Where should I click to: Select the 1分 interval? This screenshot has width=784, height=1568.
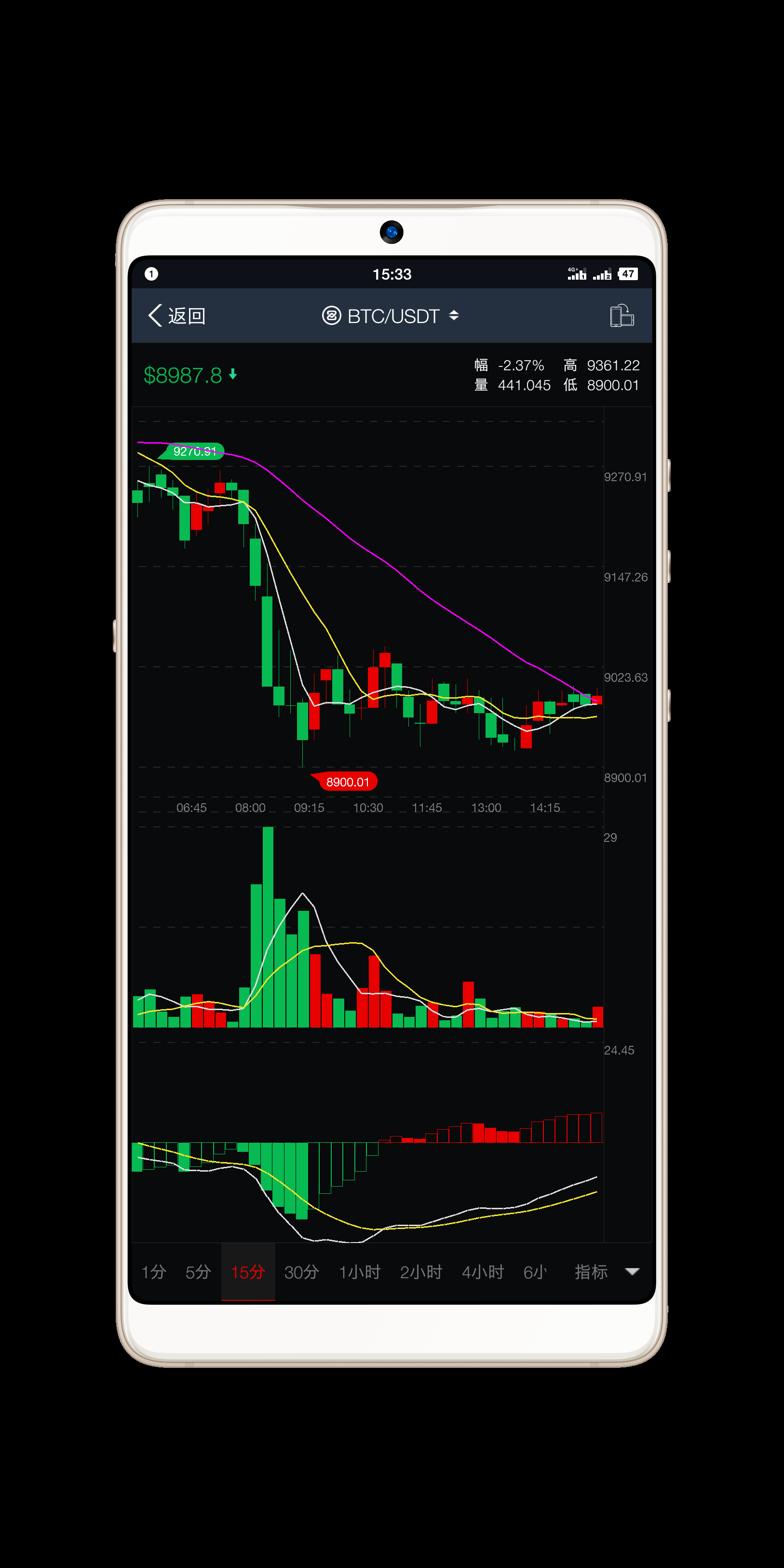tap(153, 1271)
